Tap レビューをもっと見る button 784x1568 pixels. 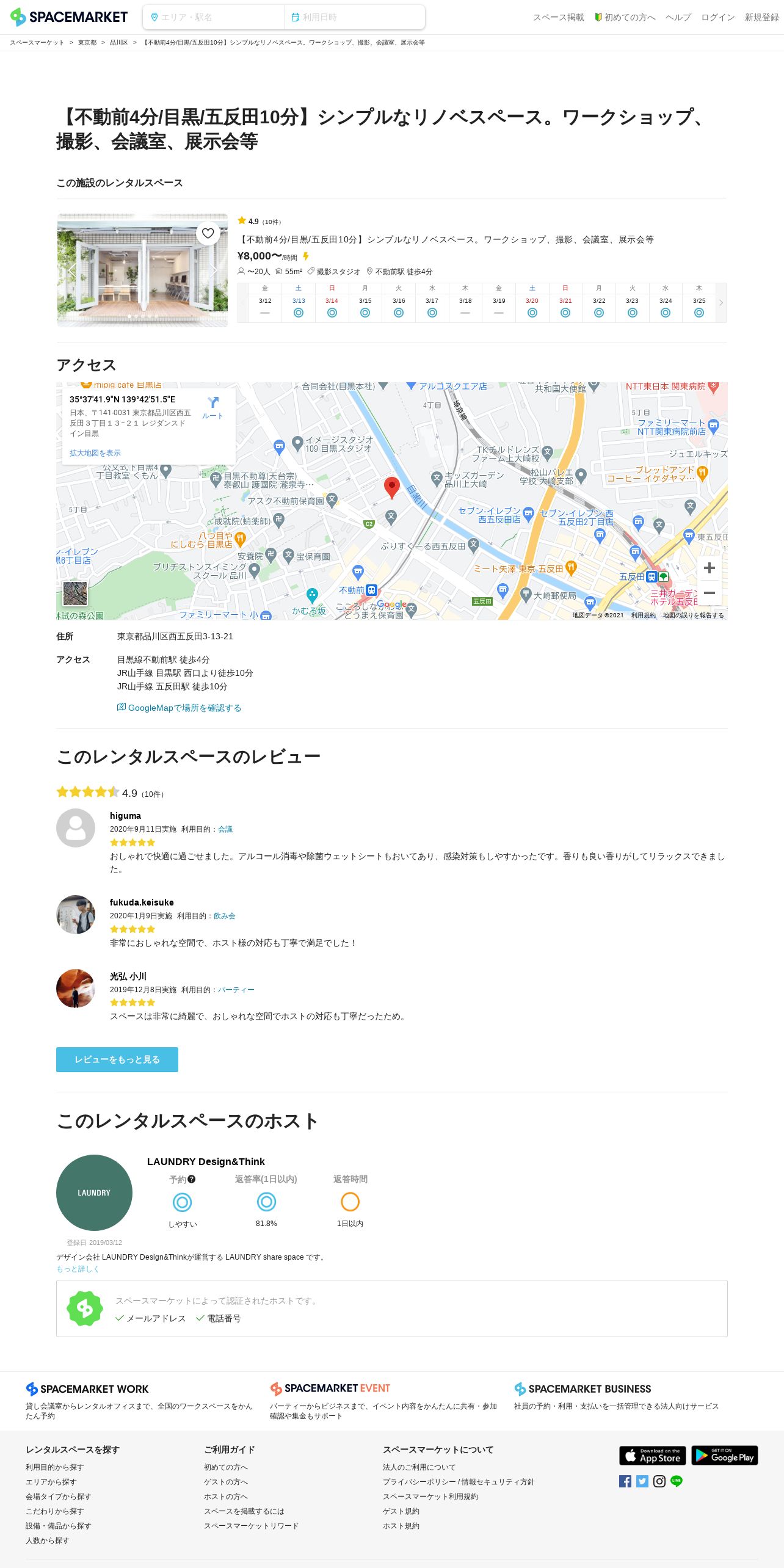[117, 1059]
